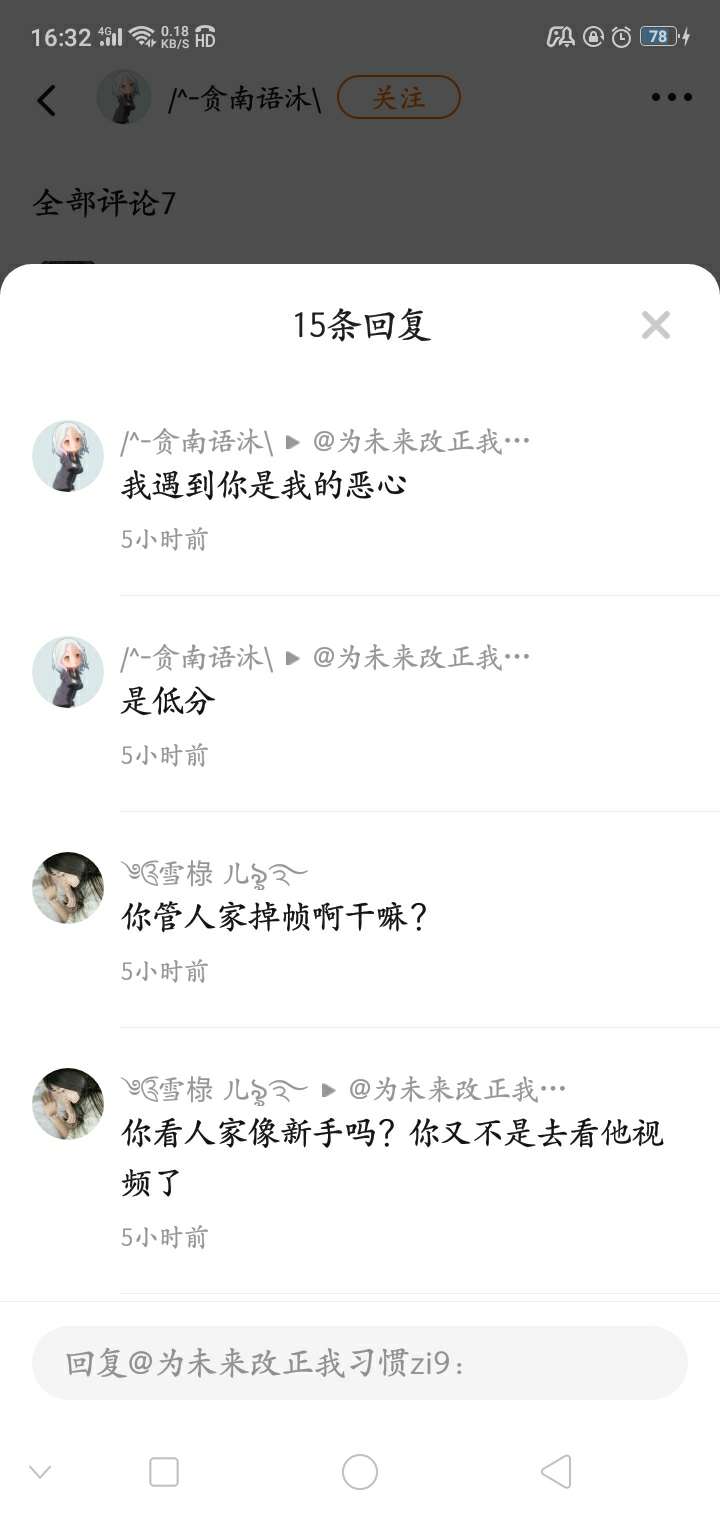Open 雪椽儿's avatar beside 你管人家掉帧啊干嘛
This screenshot has height=1520, width=720.
coord(68,888)
